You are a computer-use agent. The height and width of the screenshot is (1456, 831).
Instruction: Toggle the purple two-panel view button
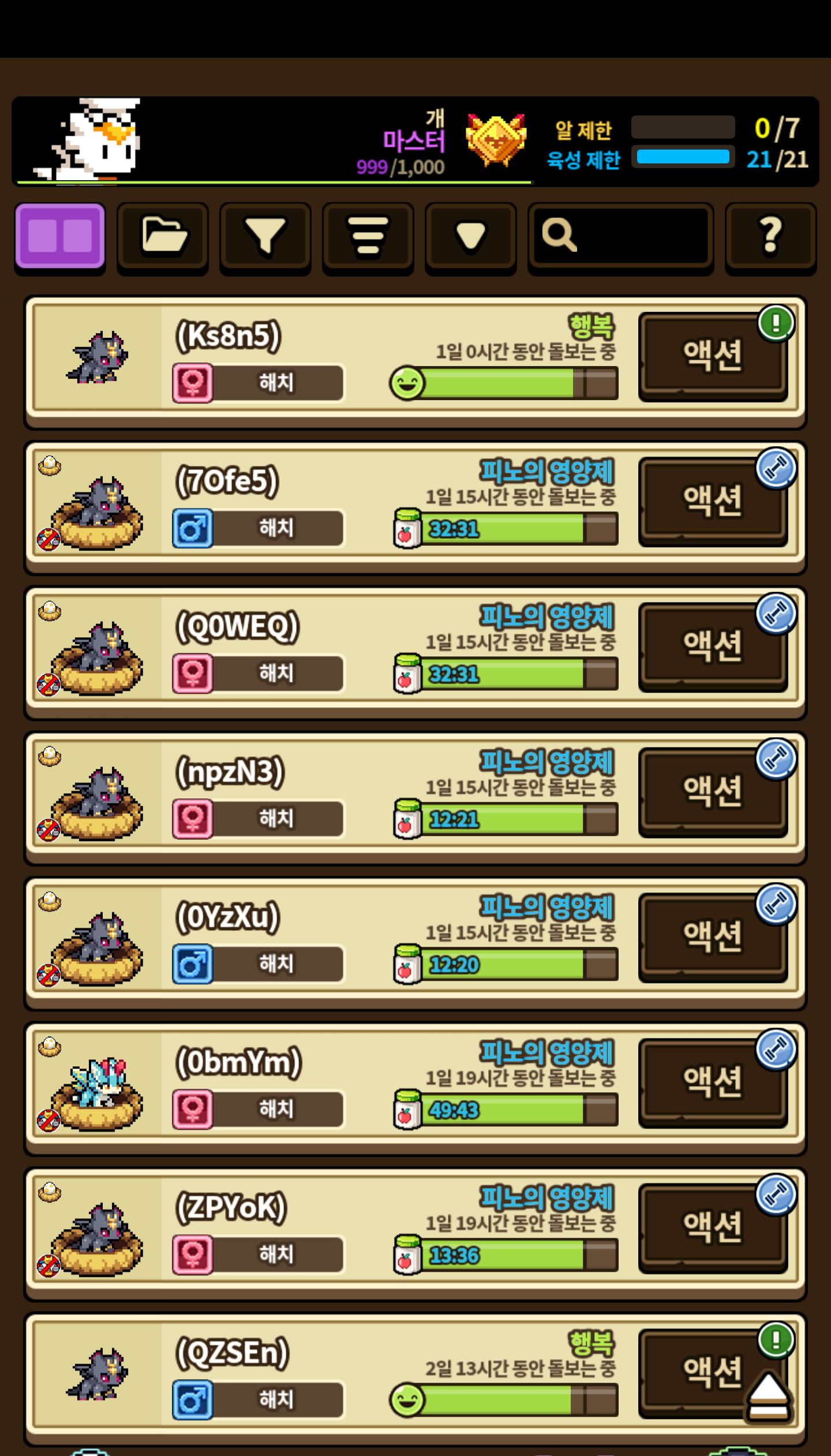coord(60,237)
